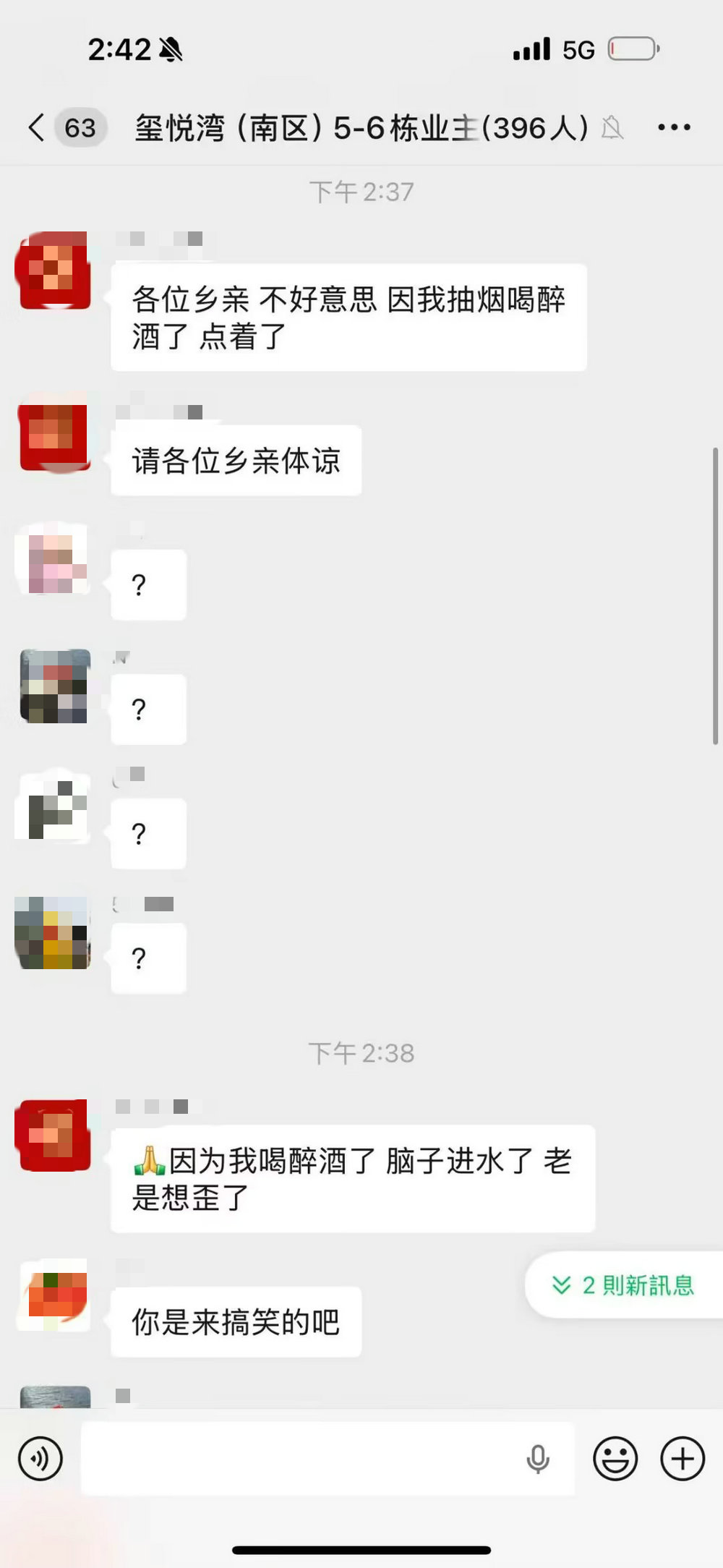Open the plus attachment menu
Image resolution: width=723 pixels, height=1568 pixels.
683,1459
